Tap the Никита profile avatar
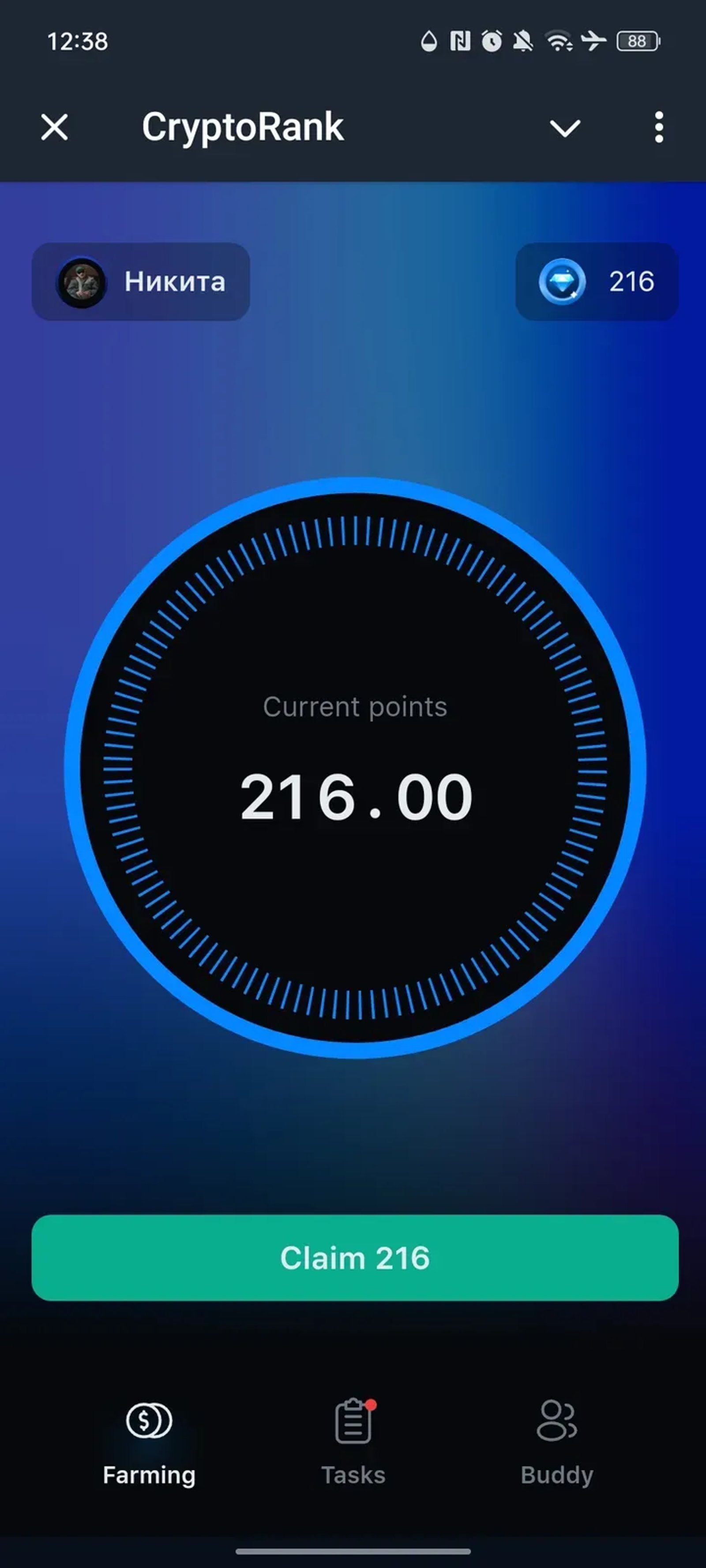 pyautogui.click(x=82, y=282)
